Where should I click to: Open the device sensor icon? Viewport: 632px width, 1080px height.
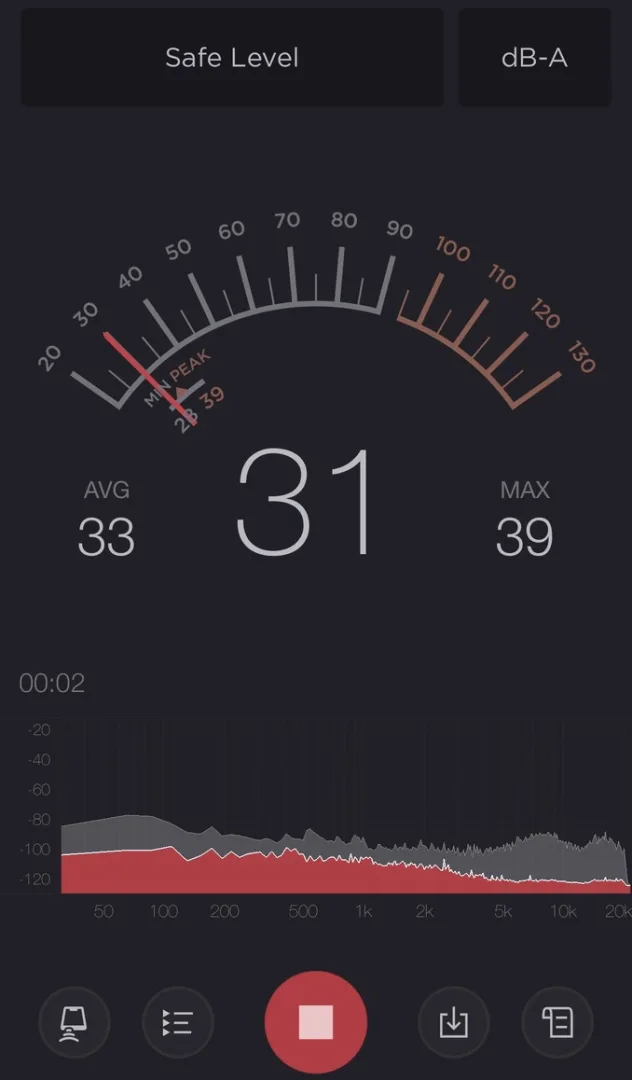coord(74,1022)
